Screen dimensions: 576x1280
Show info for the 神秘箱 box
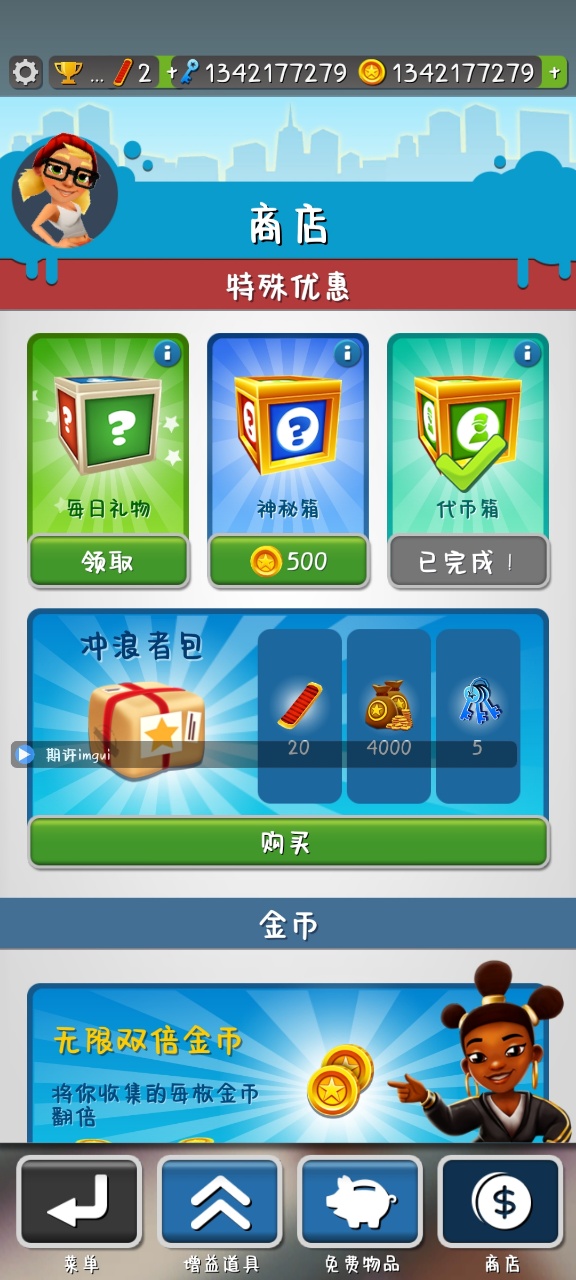click(347, 353)
